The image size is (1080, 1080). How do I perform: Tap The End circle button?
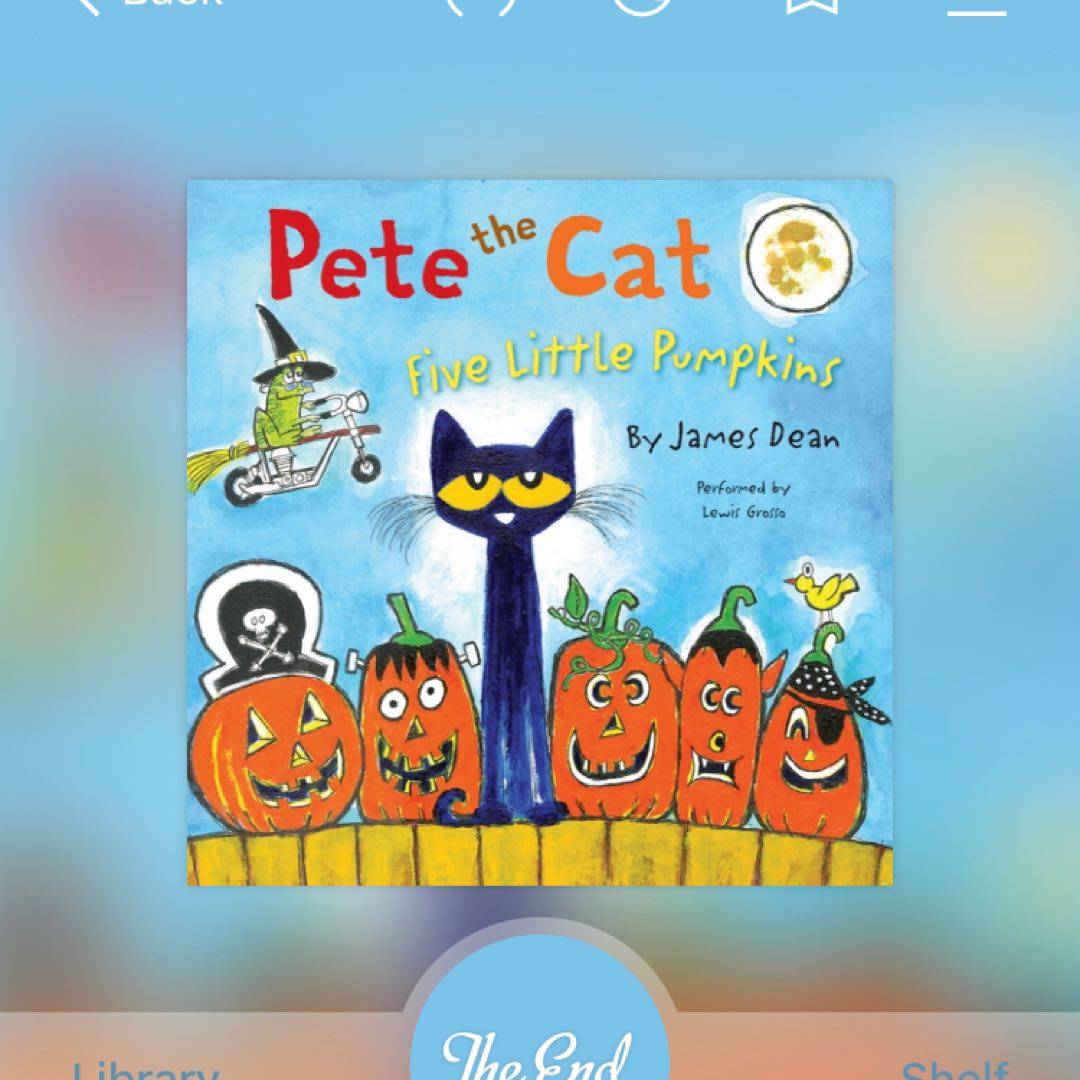539,1040
